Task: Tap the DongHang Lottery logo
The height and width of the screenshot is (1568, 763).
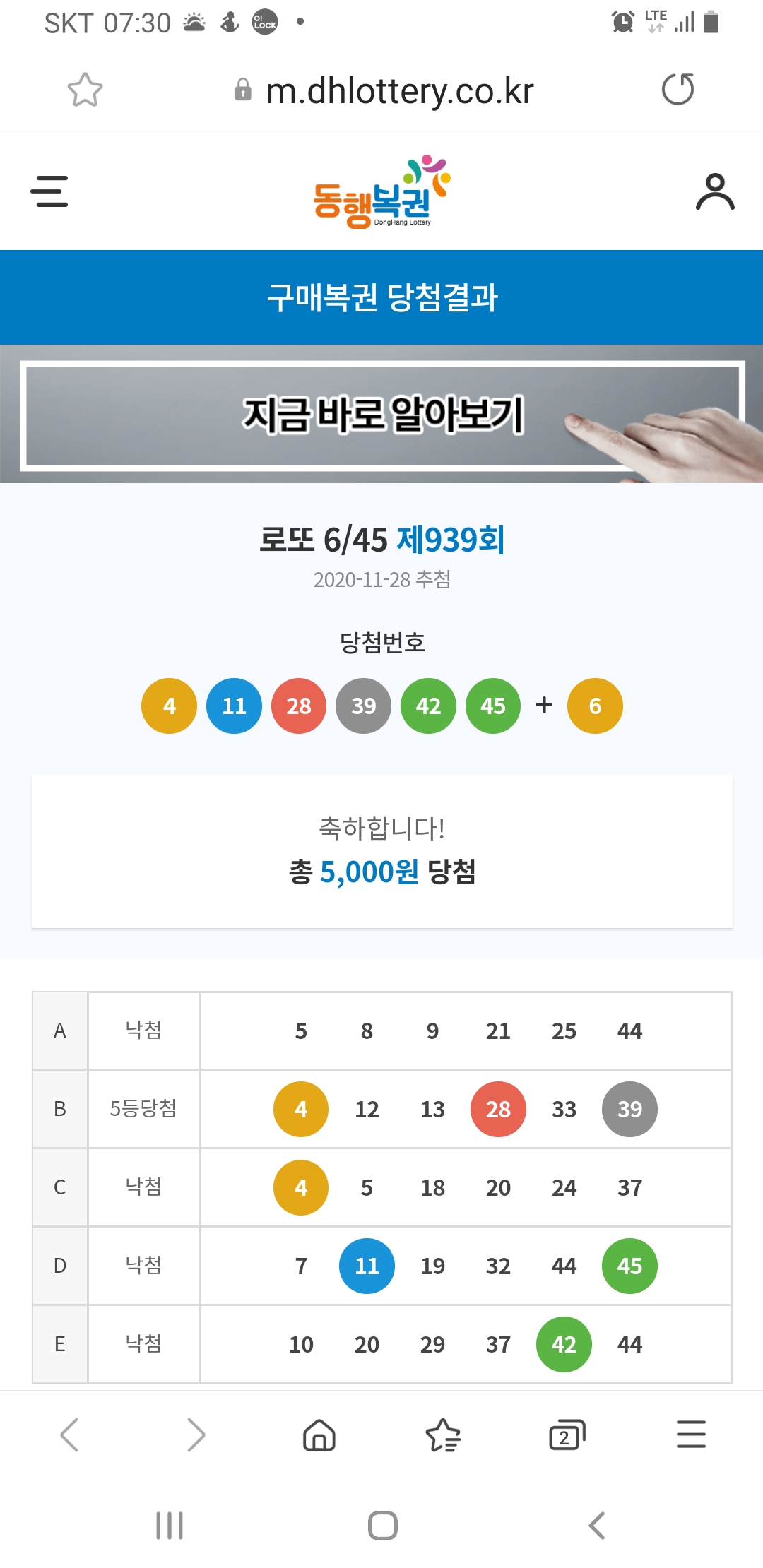Action: [x=381, y=192]
